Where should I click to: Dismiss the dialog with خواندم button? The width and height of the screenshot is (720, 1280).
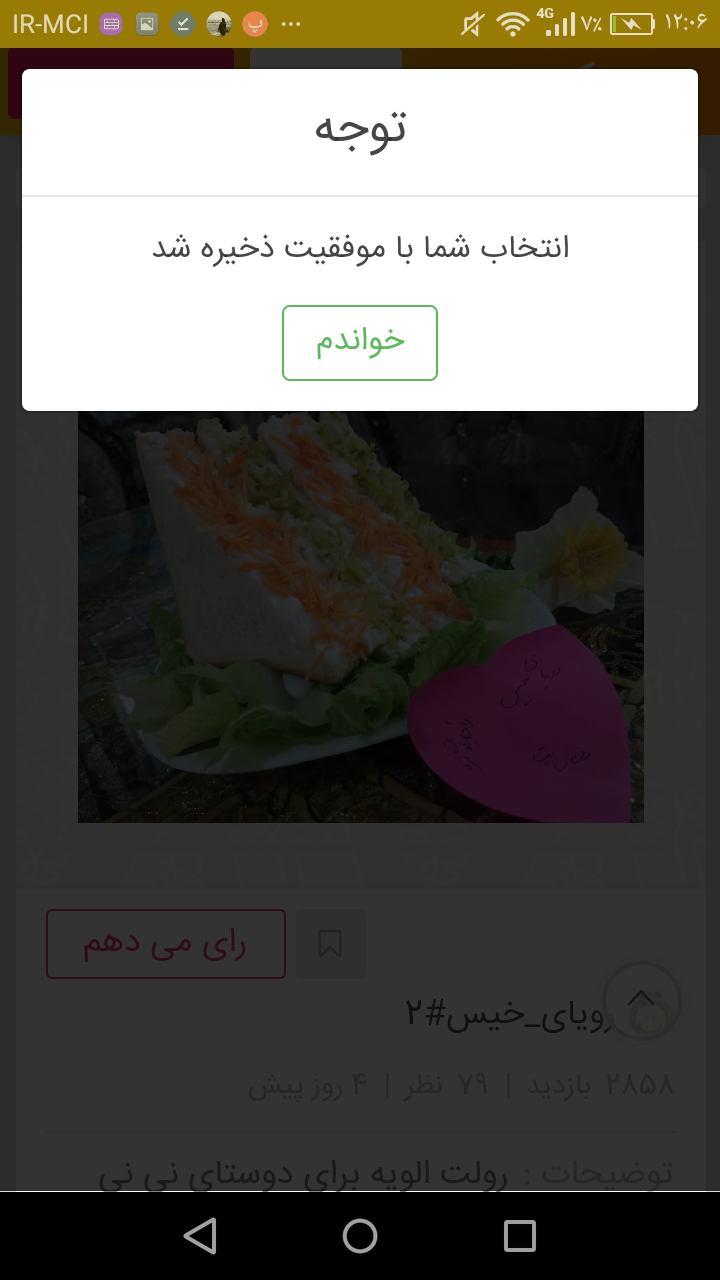pos(360,343)
